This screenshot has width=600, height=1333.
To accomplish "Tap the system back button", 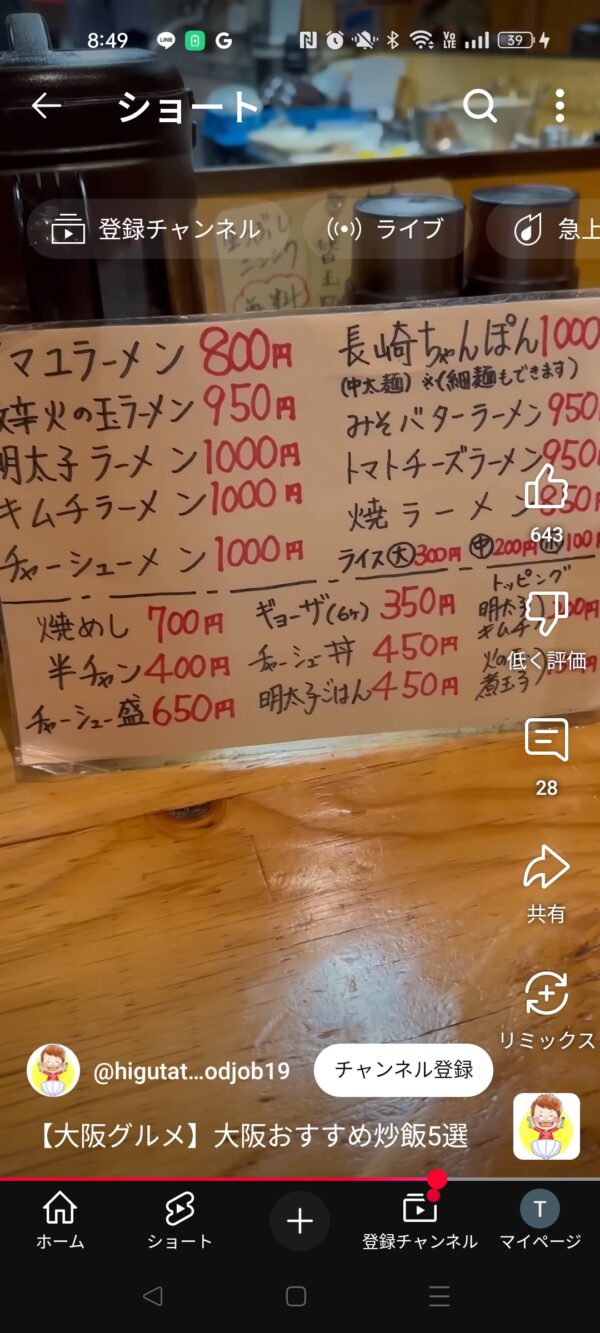I will [152, 1297].
